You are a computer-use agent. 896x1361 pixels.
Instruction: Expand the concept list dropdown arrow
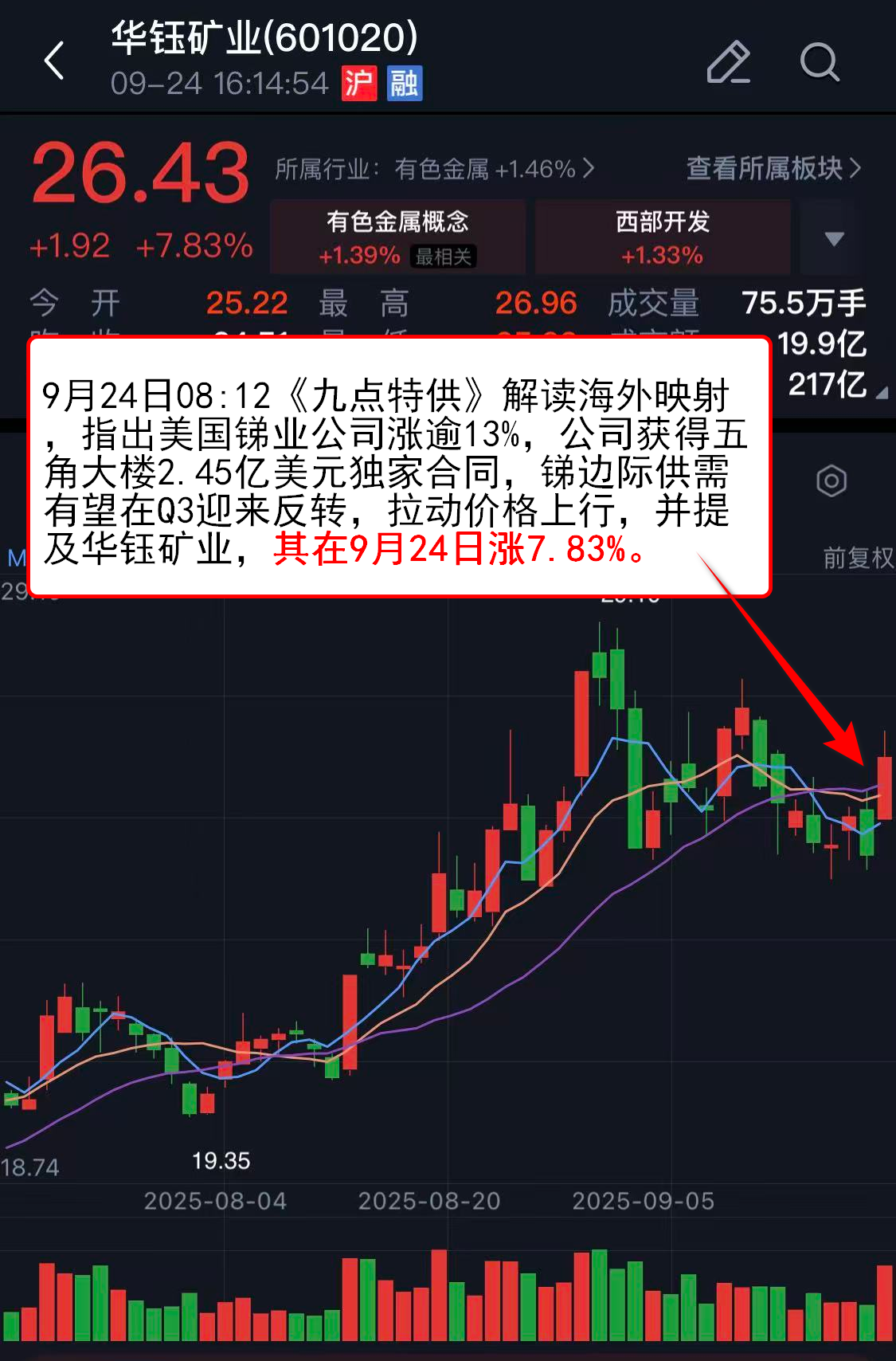point(833,238)
